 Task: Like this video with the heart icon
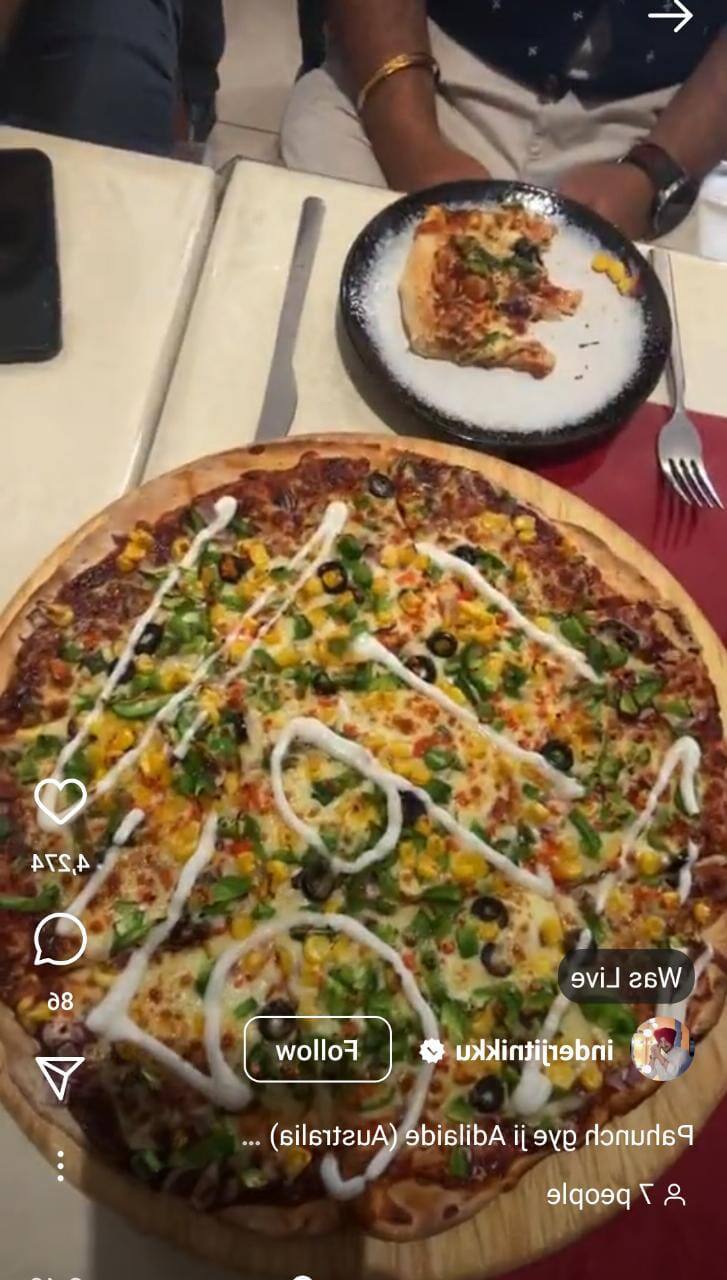pos(60,801)
